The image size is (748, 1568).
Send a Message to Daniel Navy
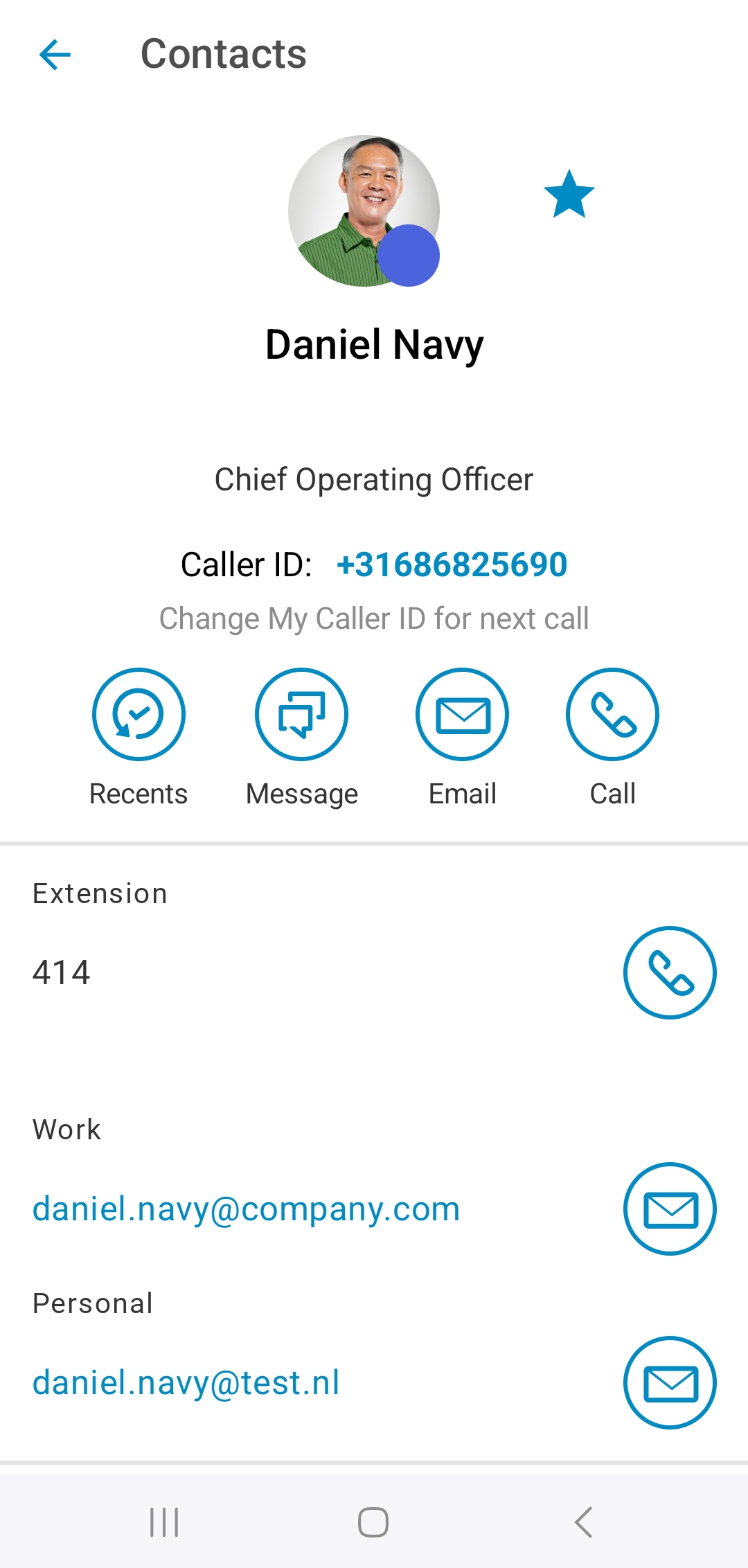click(301, 714)
